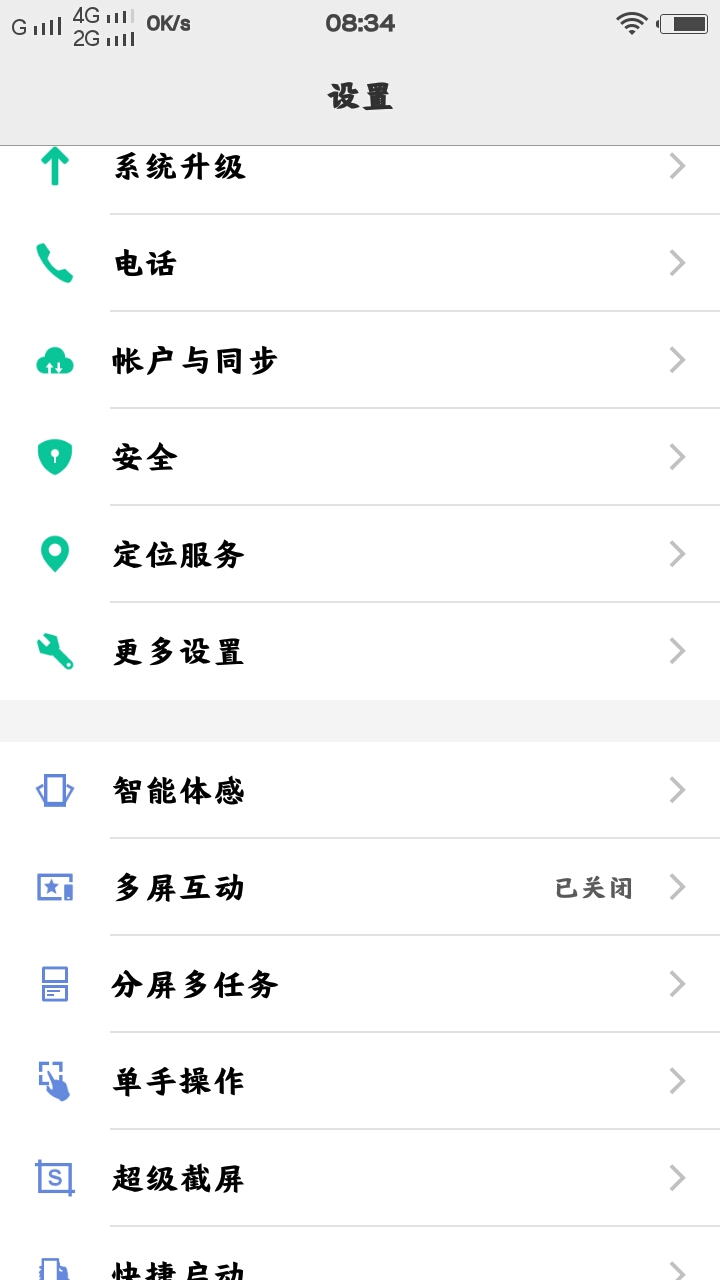720x1280 pixels.
Task: Tap the battery indicator in the status bar
Action: (x=683, y=22)
